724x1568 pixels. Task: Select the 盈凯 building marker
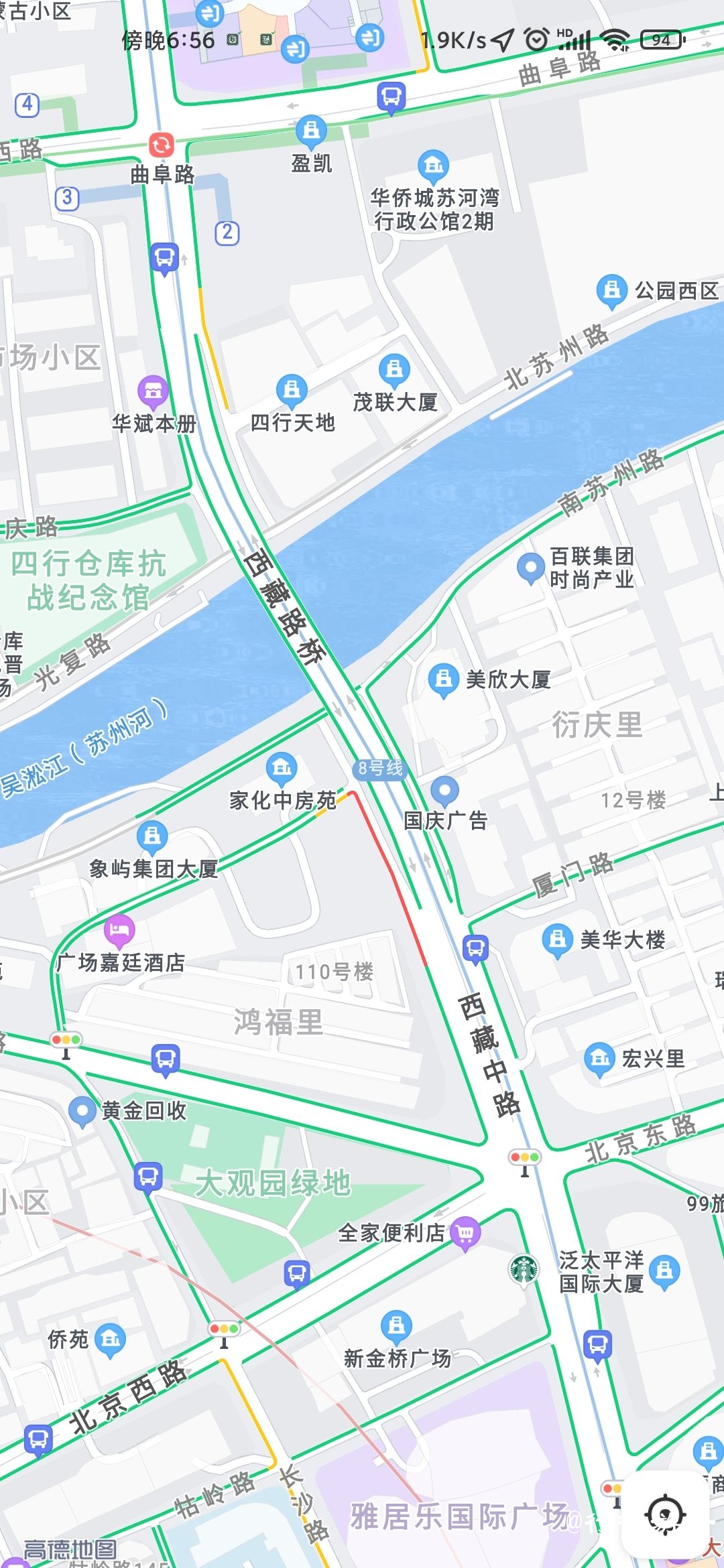pos(311,131)
